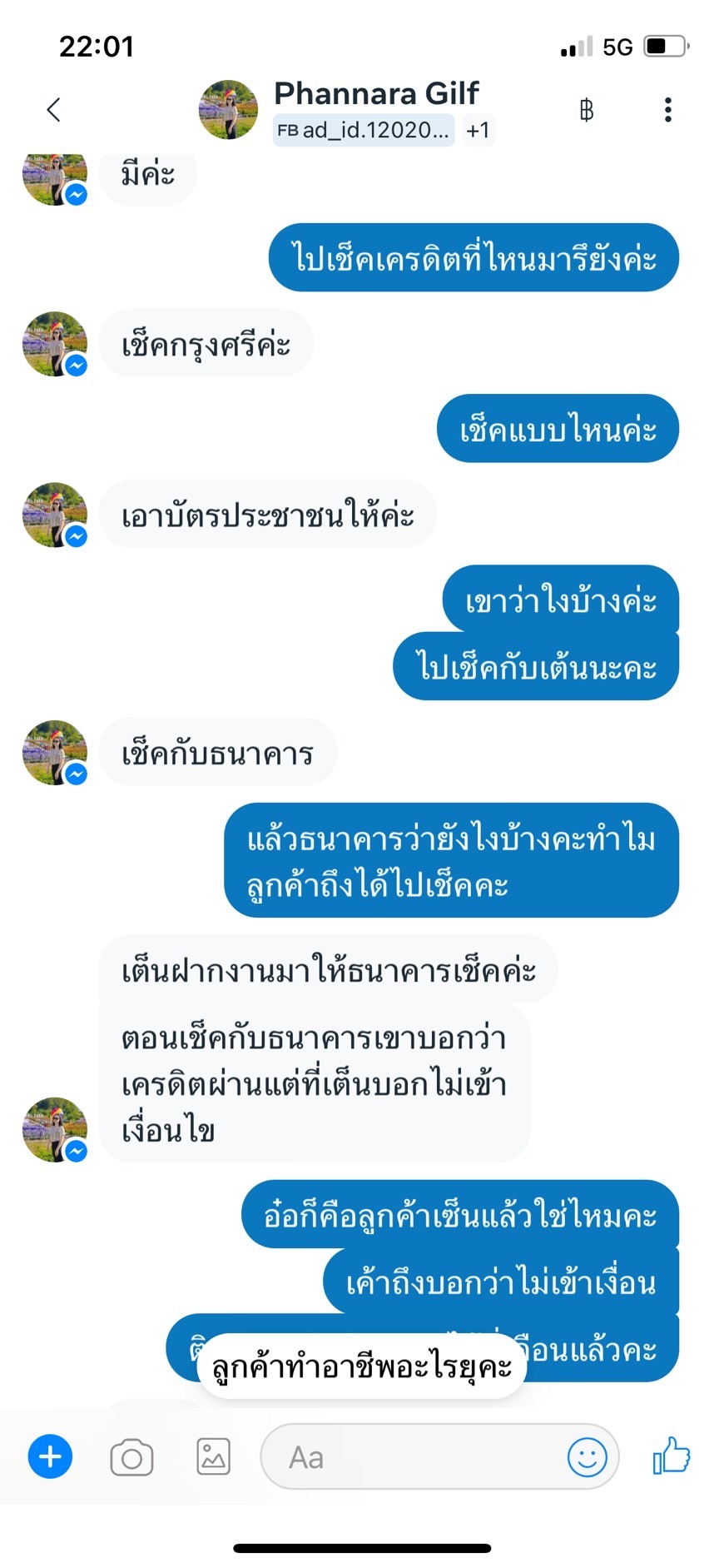Open the image gallery picker
Viewport: 724px width, 1568px height.
tap(213, 1456)
